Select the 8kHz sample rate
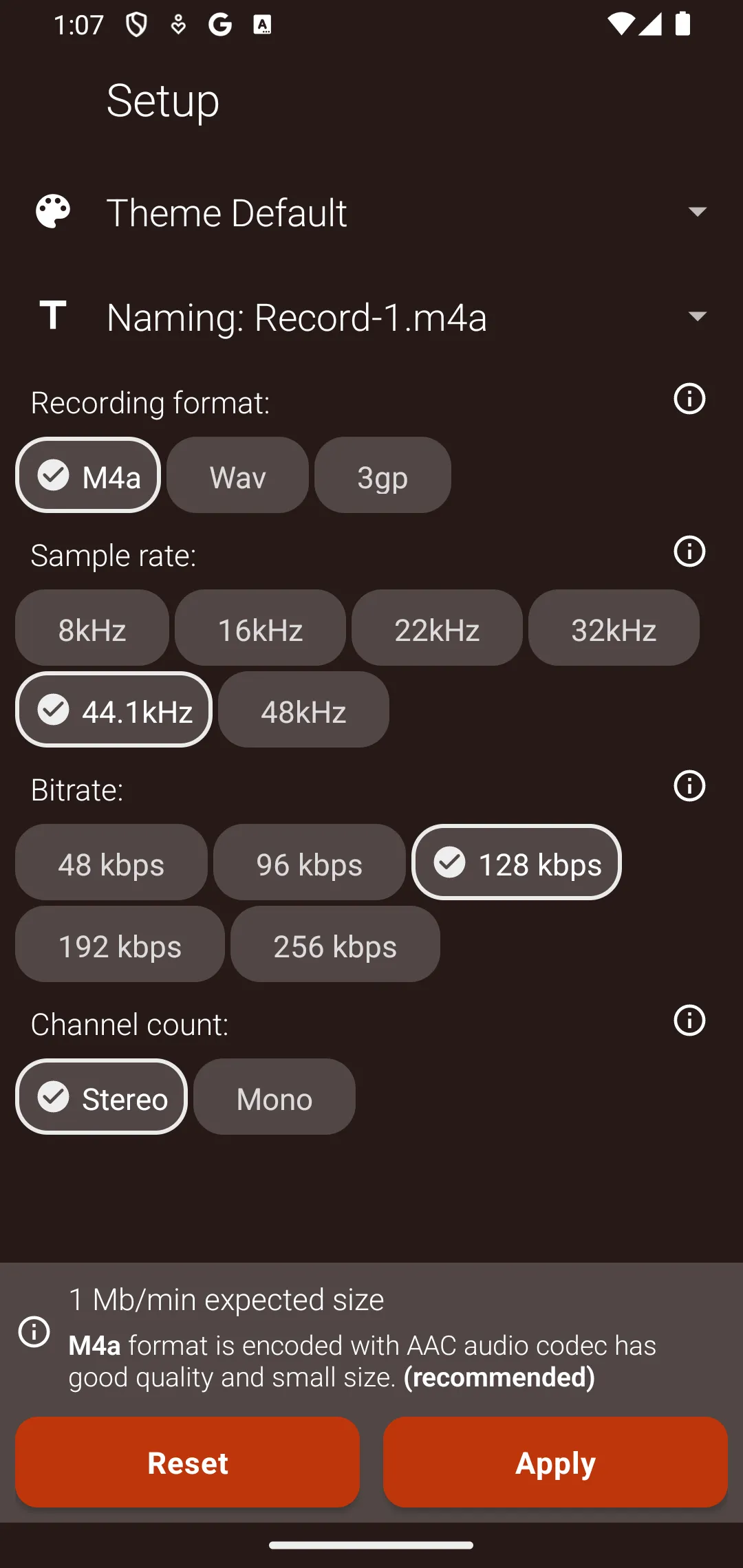743x1568 pixels. [91, 628]
